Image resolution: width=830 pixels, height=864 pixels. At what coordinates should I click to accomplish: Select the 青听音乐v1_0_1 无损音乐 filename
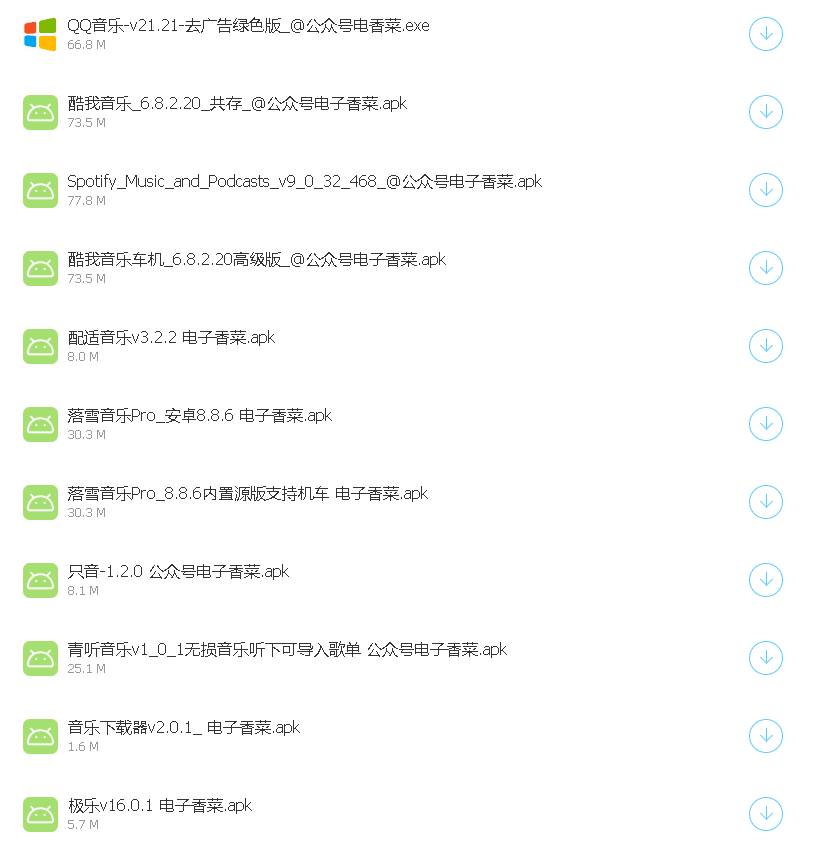(x=287, y=649)
